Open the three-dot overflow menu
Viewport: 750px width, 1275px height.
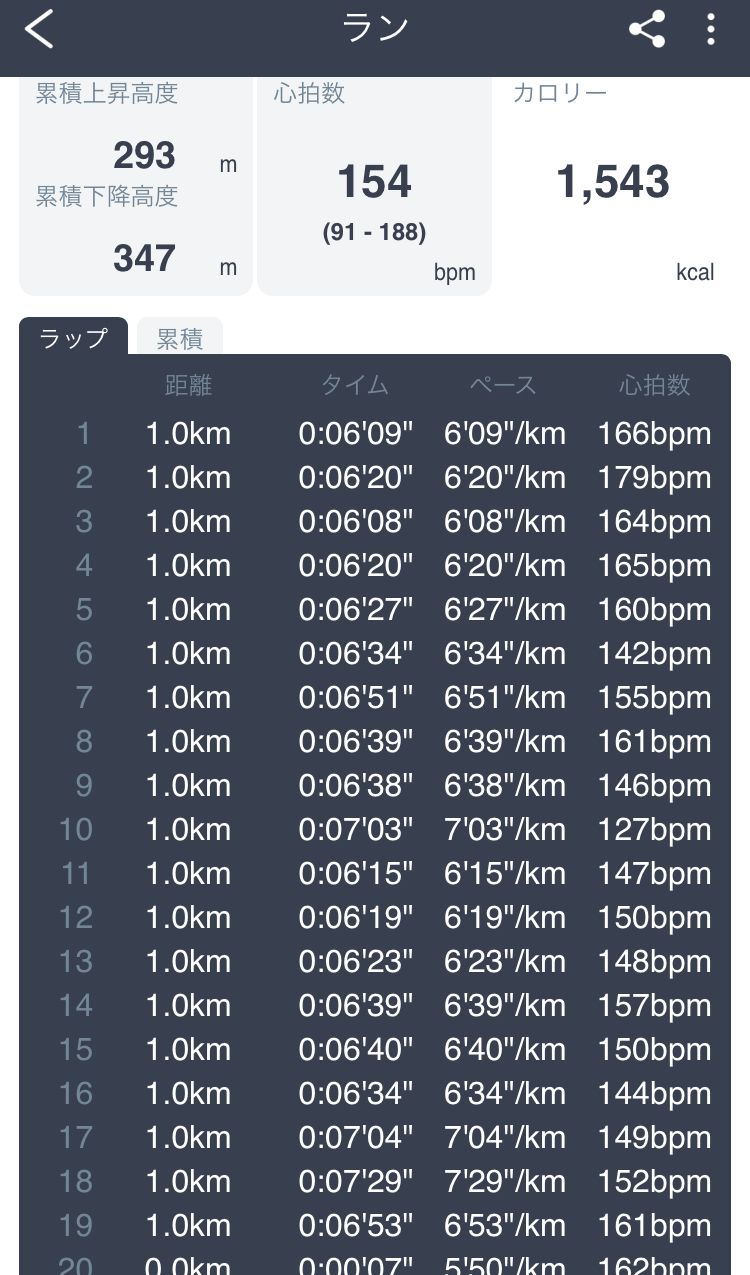click(x=710, y=30)
